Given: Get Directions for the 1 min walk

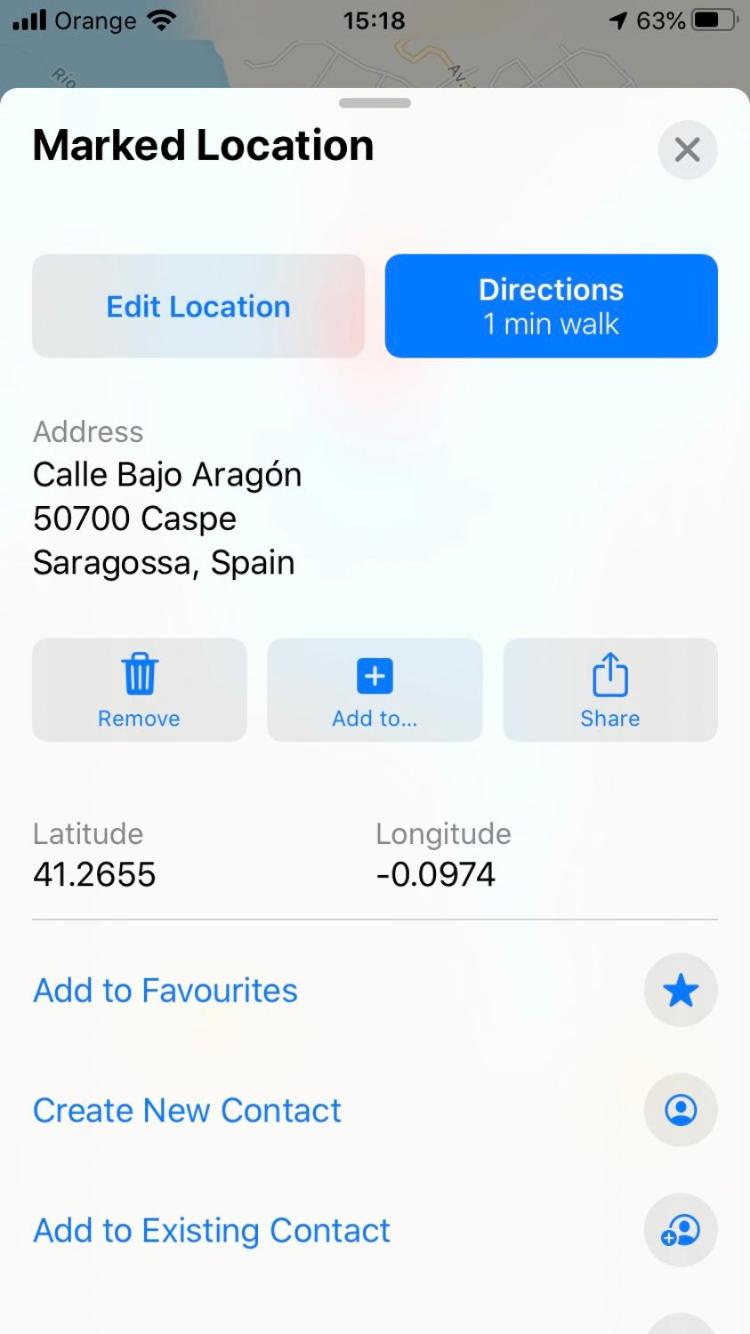Looking at the screenshot, I should coord(551,306).
